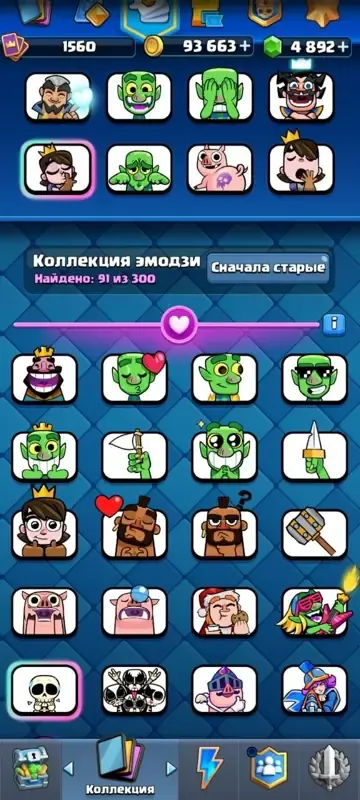Image resolution: width=360 pixels, height=800 pixels.
Task: Go to the sword and laurel events tab
Action: (x=328, y=769)
